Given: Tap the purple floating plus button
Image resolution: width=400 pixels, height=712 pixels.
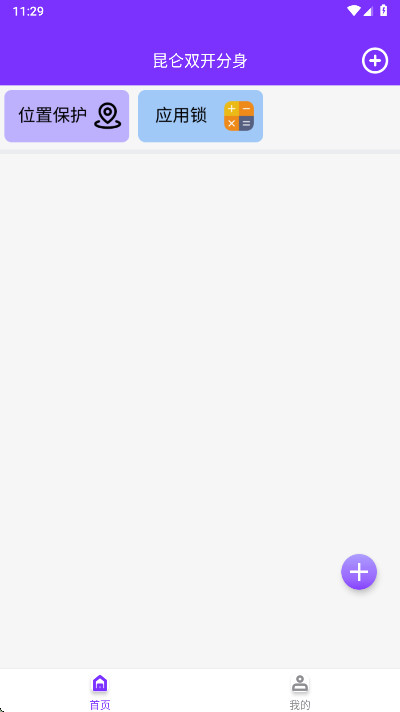Looking at the screenshot, I should 359,572.
